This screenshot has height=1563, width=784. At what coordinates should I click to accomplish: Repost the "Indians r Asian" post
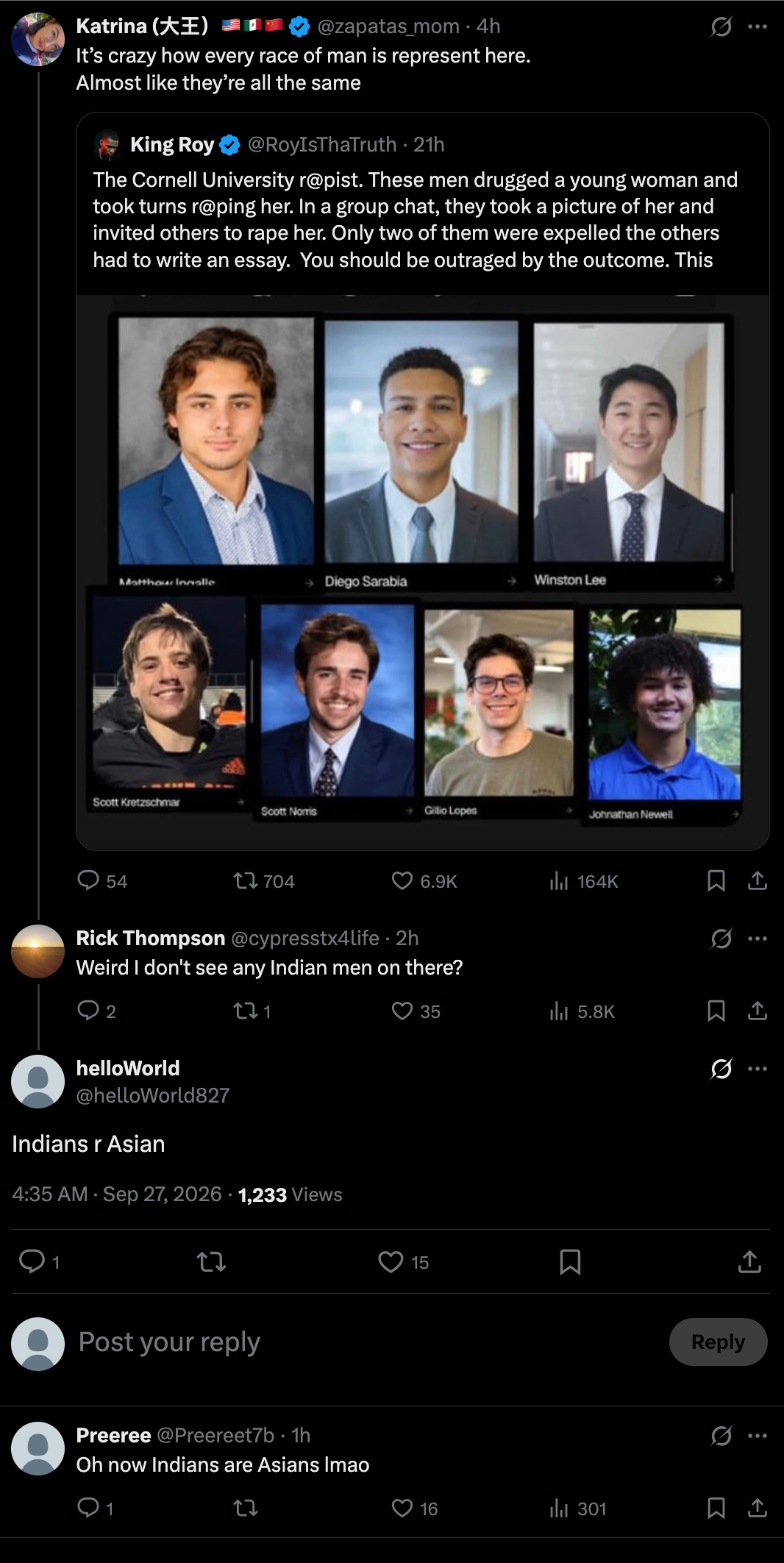point(211,1261)
